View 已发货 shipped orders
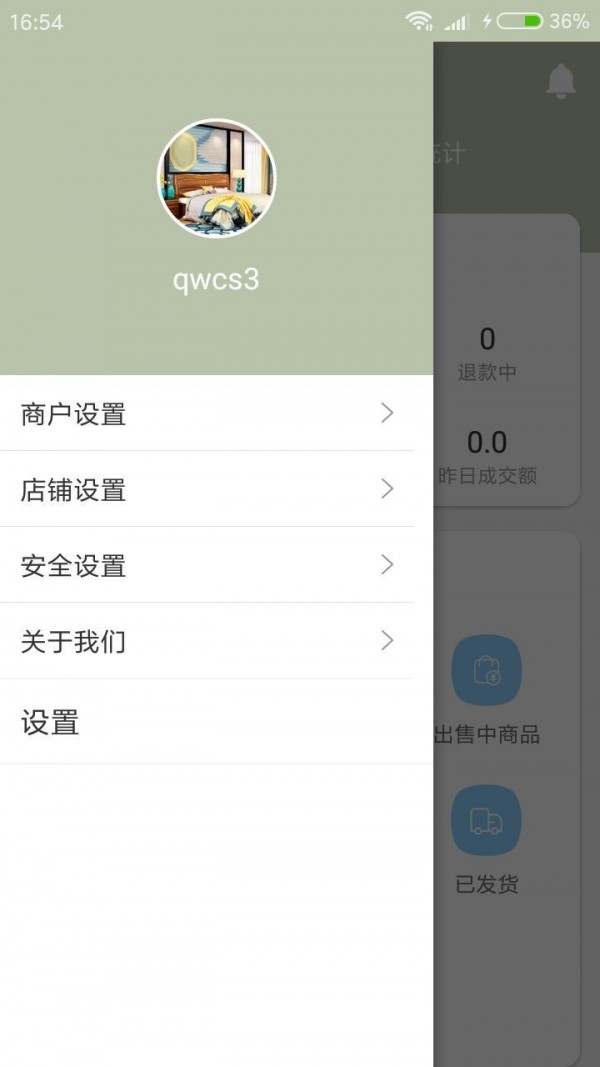This screenshot has width=600, height=1067. 486,840
